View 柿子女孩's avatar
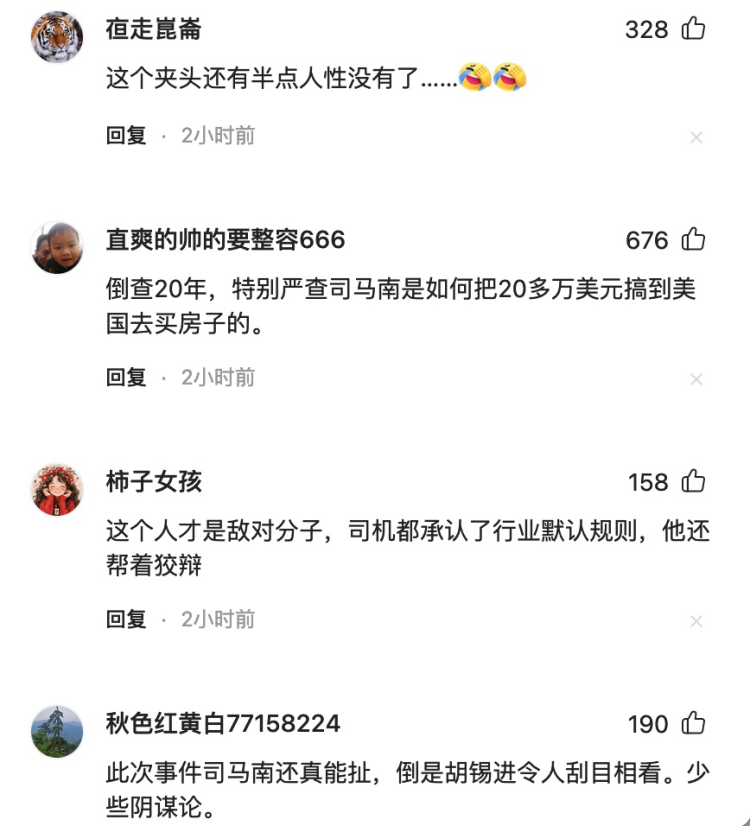This screenshot has height=826, width=750. (x=56, y=490)
